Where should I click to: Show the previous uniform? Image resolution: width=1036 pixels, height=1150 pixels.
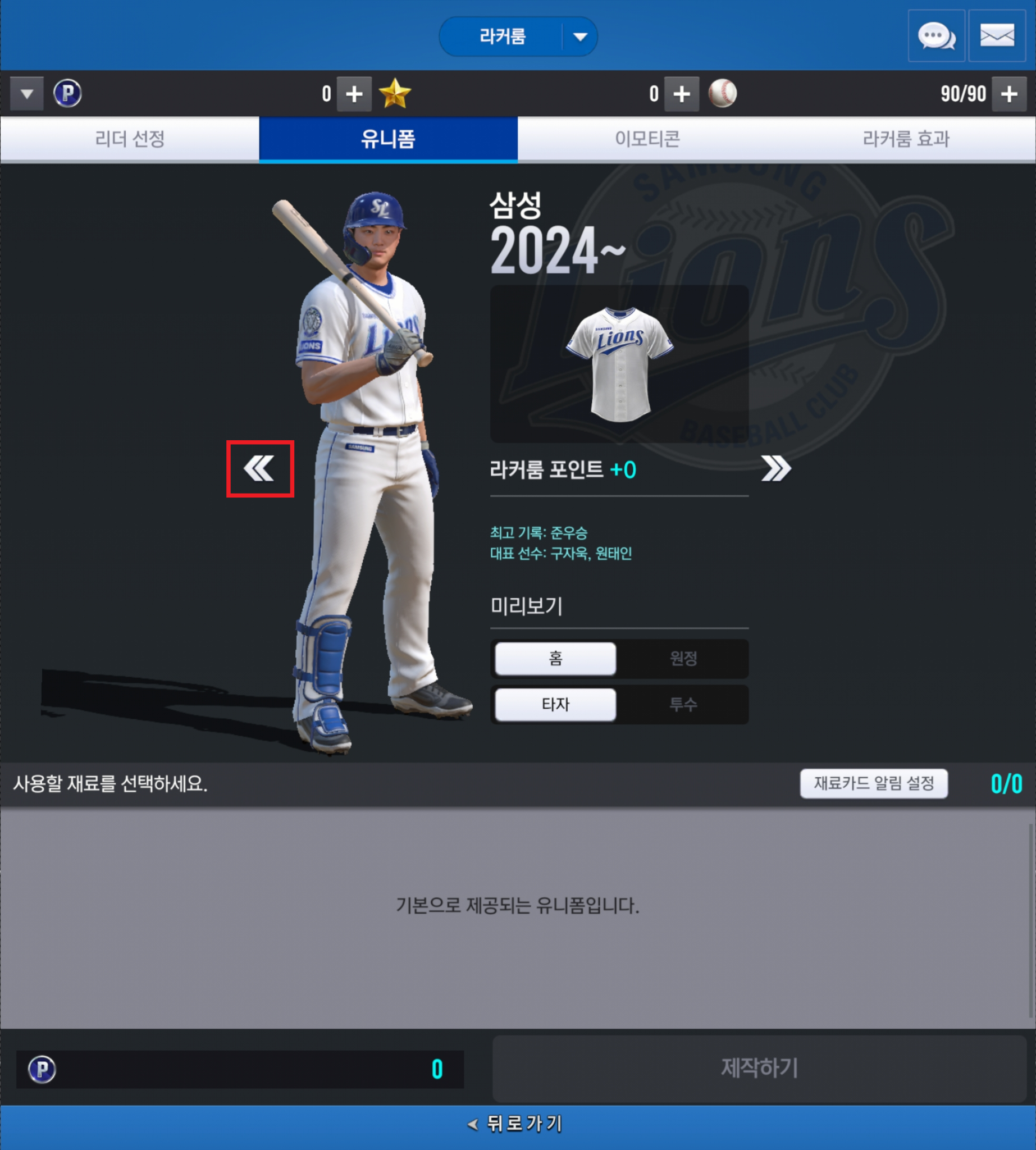[x=260, y=468]
